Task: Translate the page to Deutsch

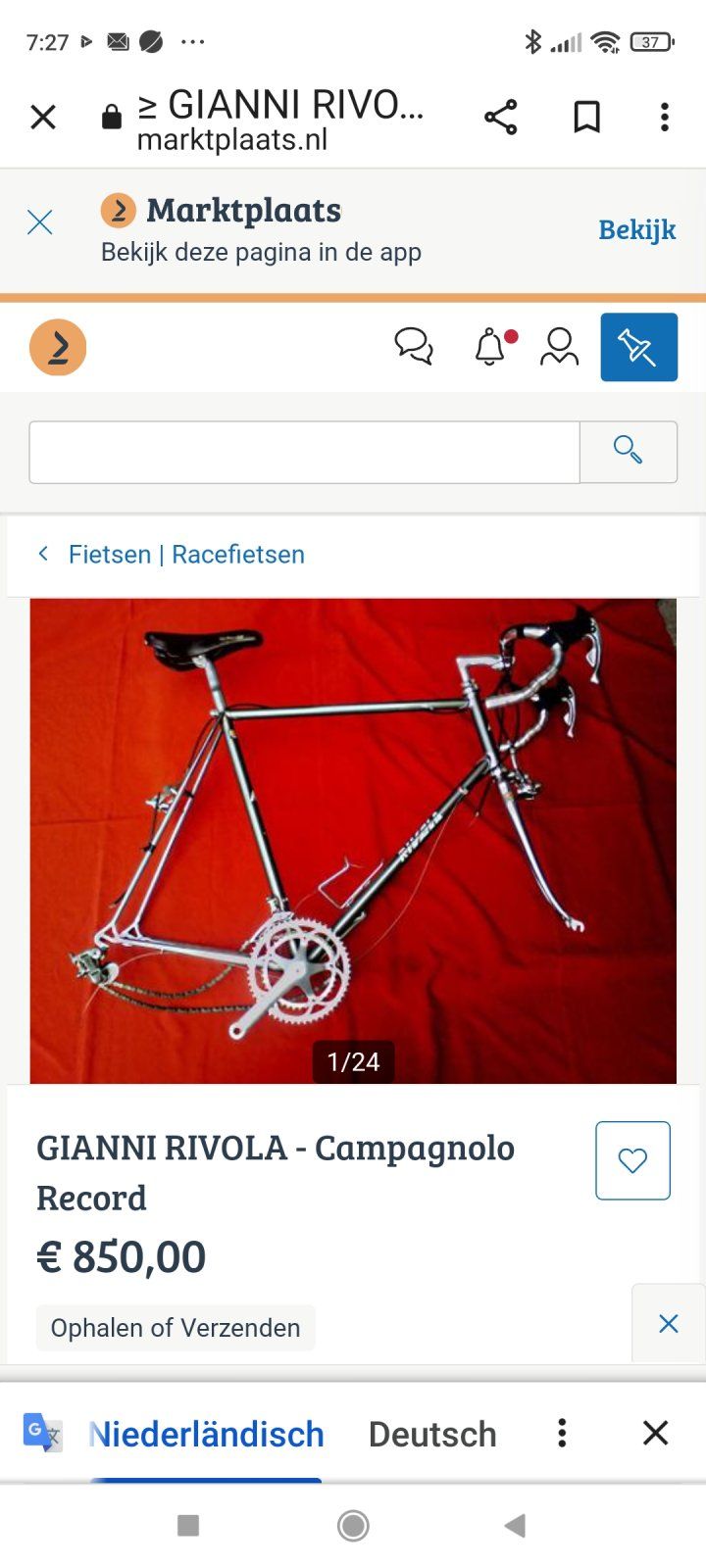Action: click(x=432, y=1435)
